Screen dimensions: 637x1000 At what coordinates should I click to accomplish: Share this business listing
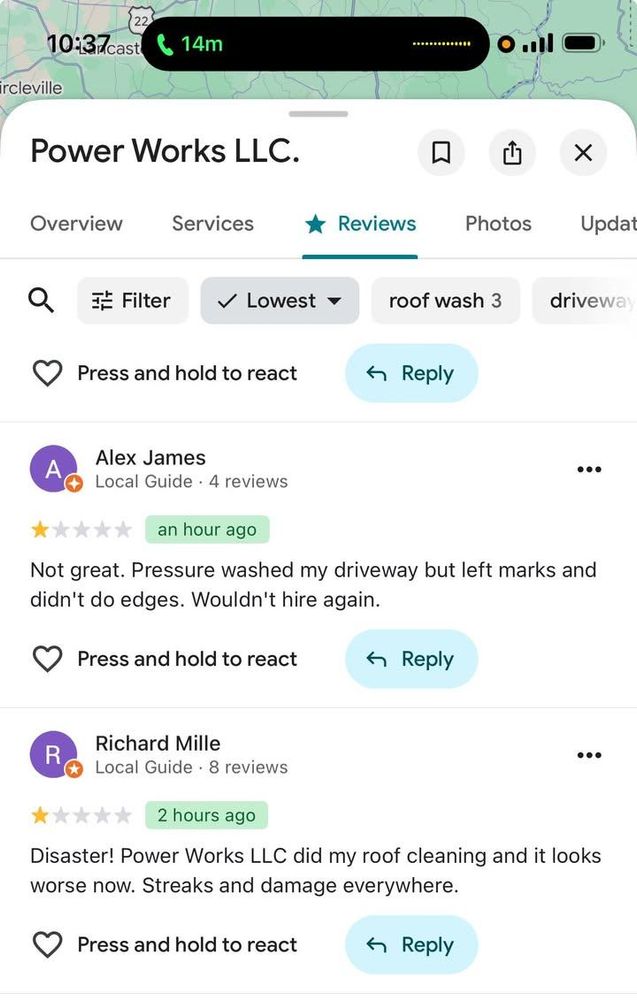pos(512,153)
